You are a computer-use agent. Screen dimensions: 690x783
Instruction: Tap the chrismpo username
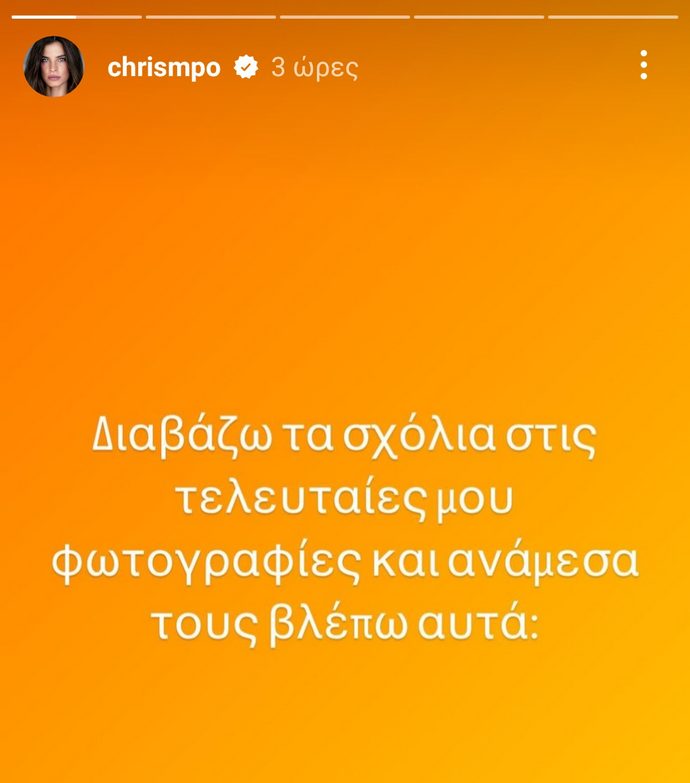click(164, 68)
